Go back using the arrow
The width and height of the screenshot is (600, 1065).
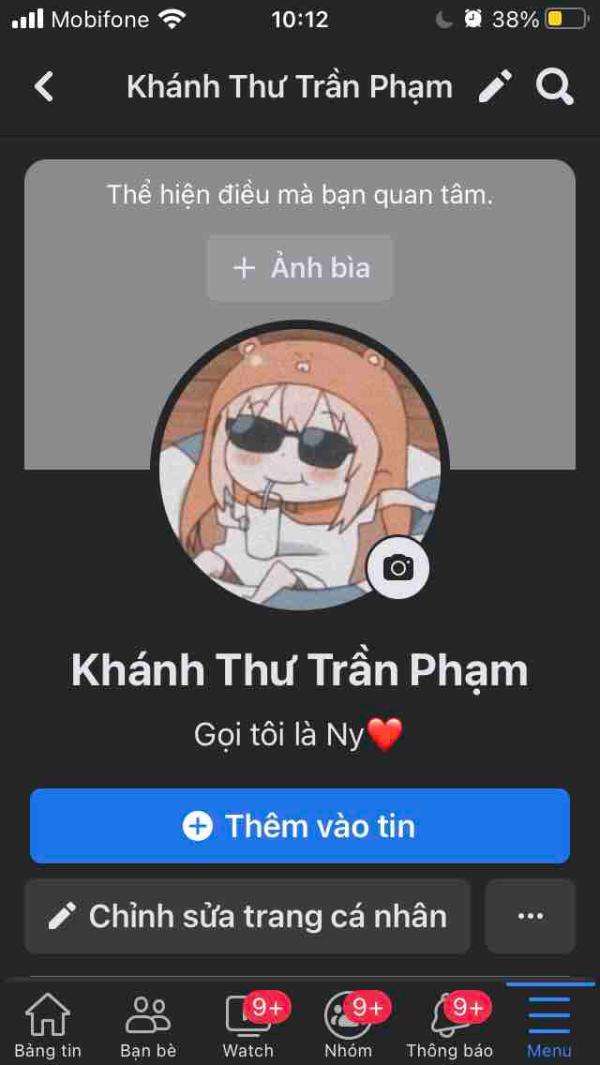[x=43, y=87]
